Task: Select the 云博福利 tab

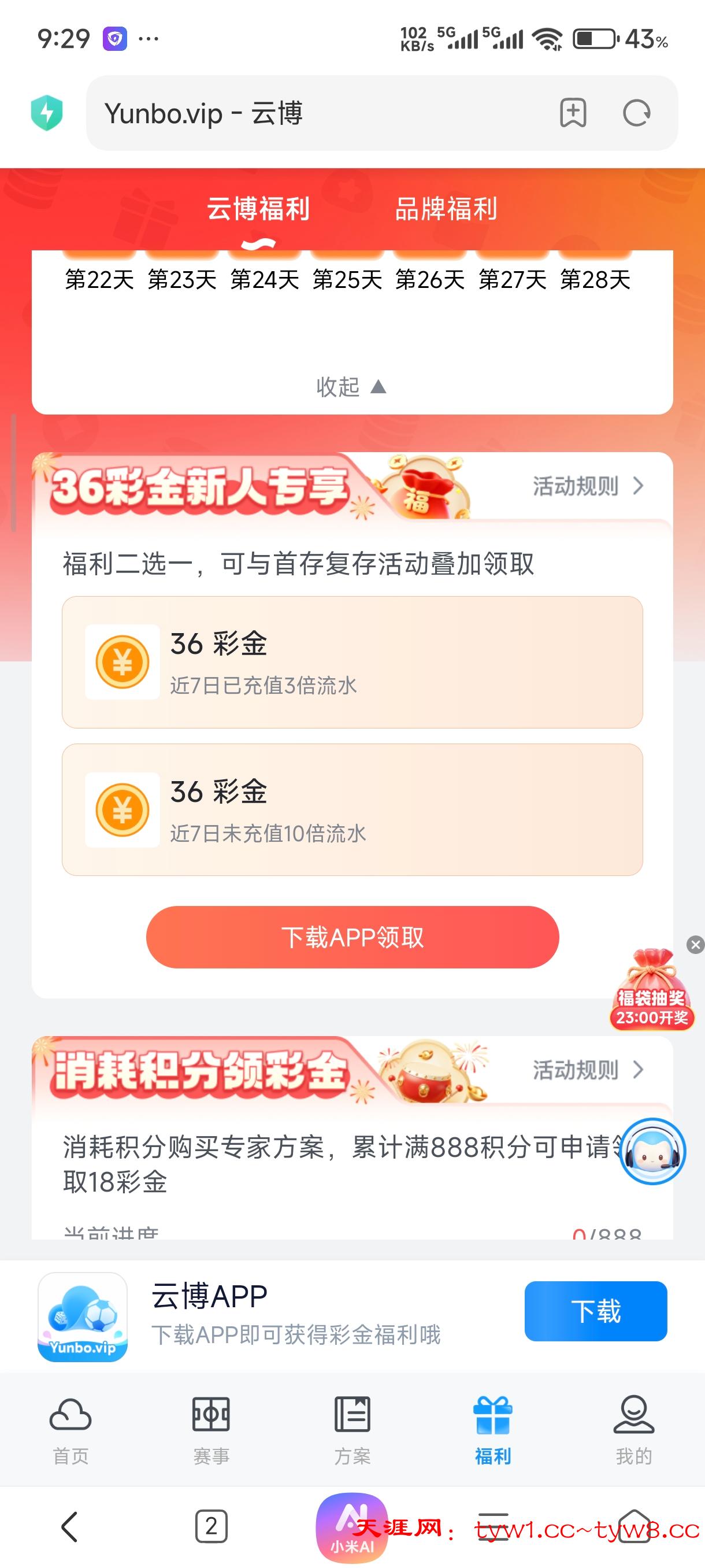Action: [258, 209]
